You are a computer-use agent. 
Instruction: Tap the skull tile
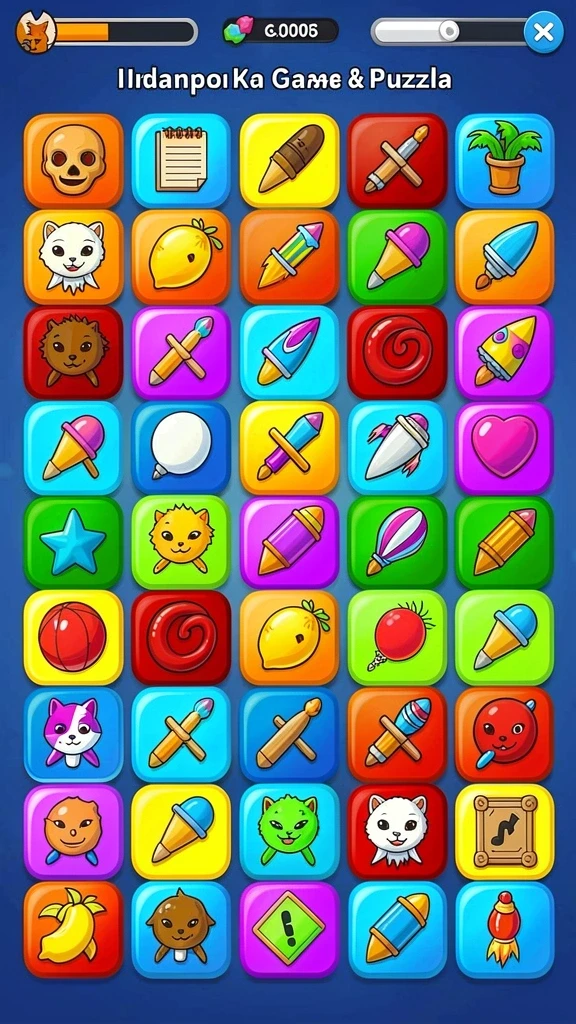(x=74, y=161)
